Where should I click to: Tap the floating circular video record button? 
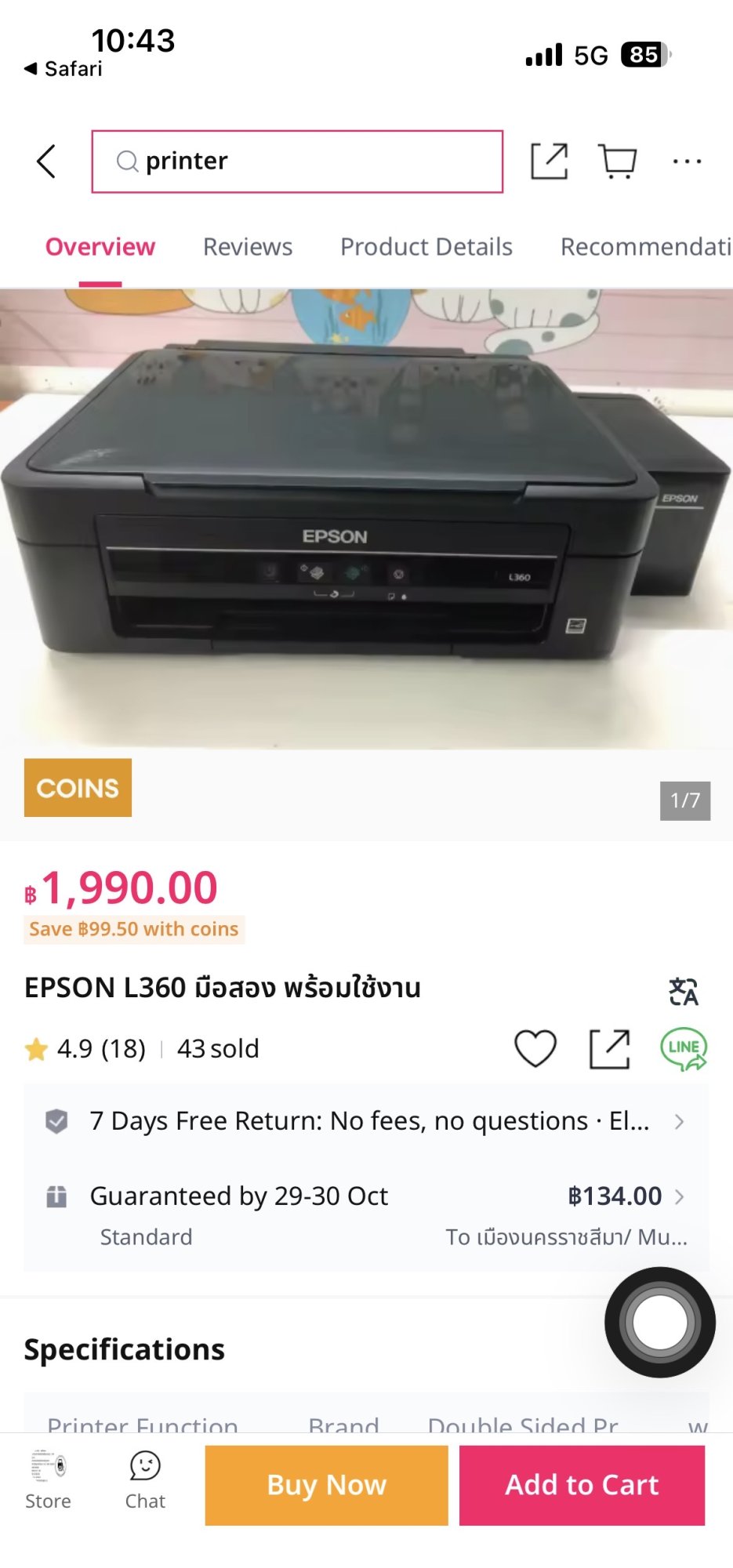pos(660,1322)
